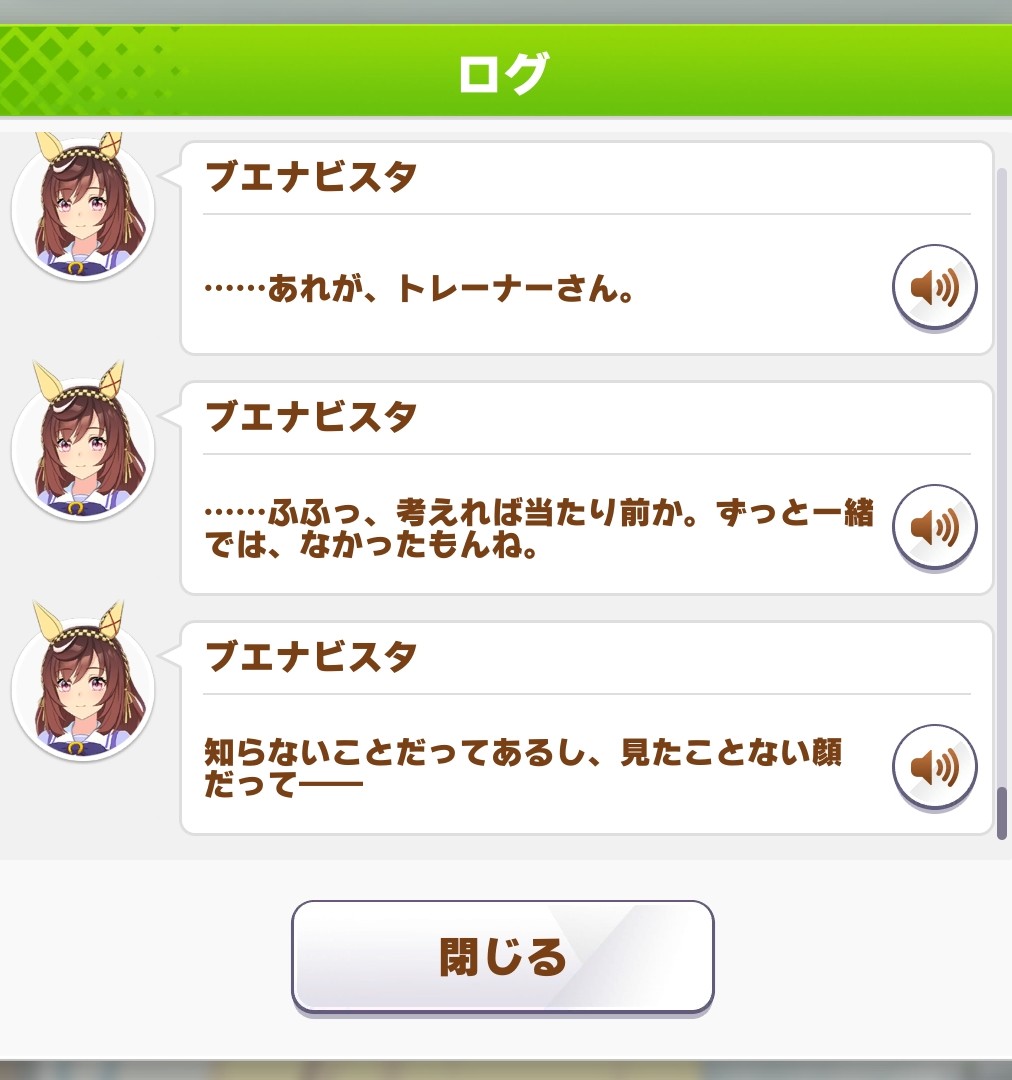Play voice for "知らないことだってあるし" line

[934, 767]
